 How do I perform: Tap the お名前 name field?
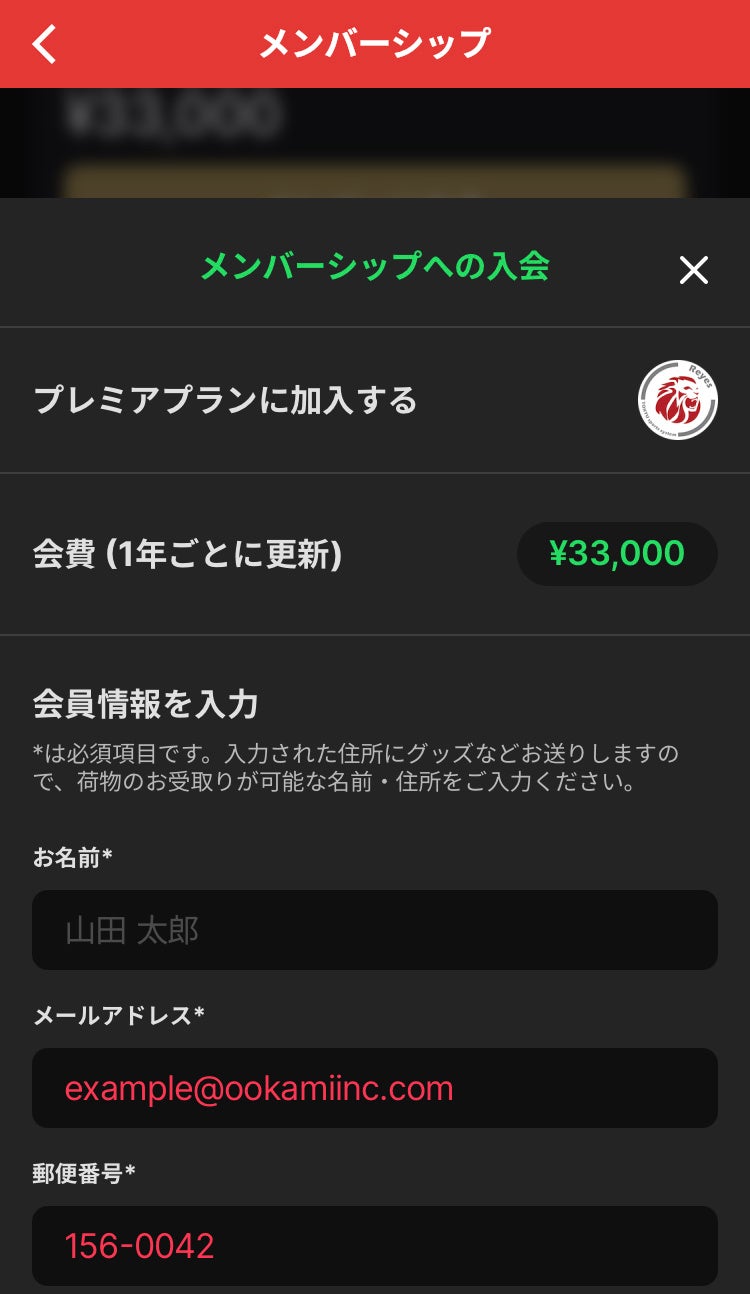pyautogui.click(x=375, y=930)
